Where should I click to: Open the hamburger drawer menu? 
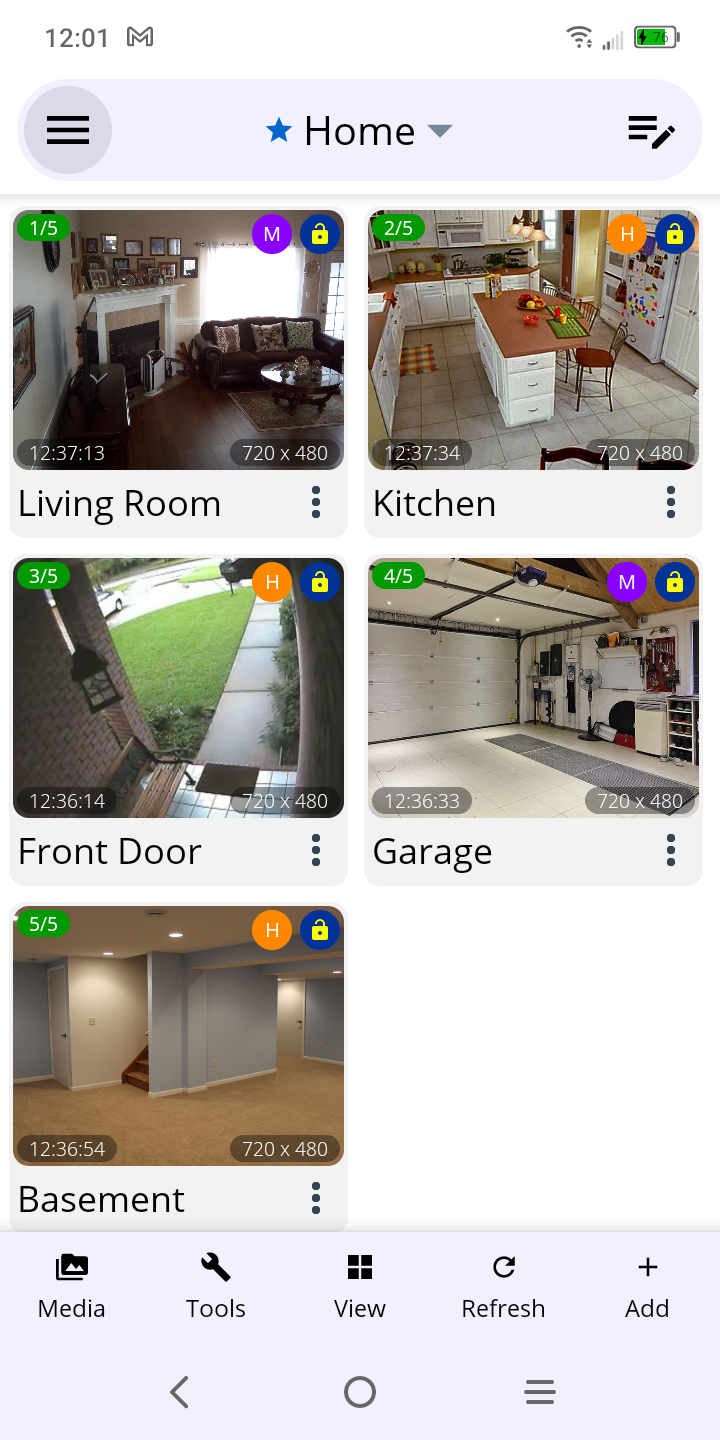click(68, 130)
